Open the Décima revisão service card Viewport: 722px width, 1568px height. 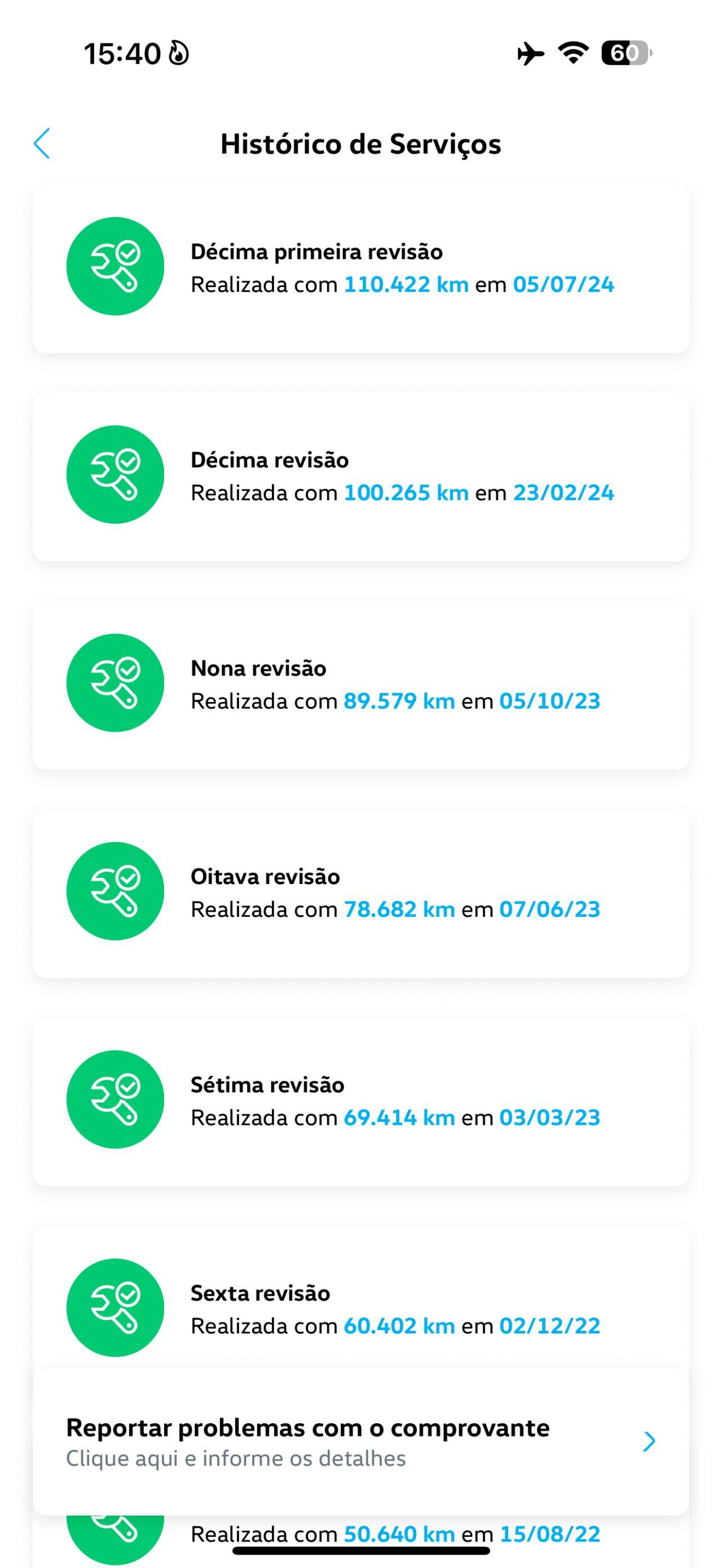pos(361,476)
